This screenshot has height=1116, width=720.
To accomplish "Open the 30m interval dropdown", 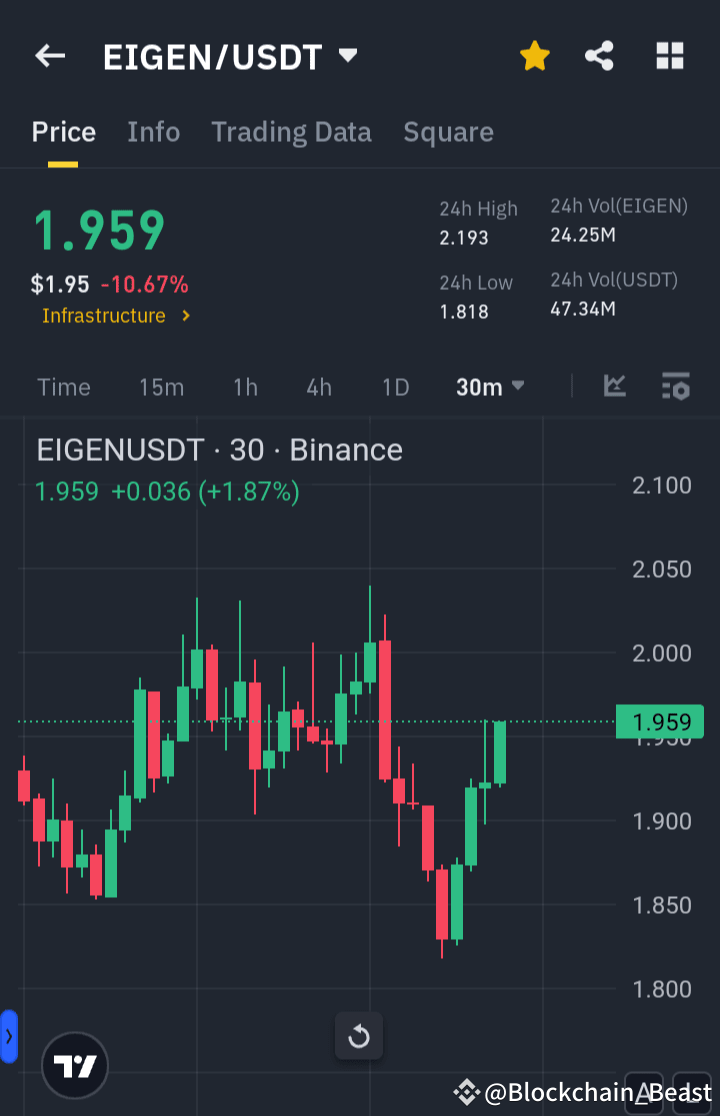I will click(x=489, y=386).
